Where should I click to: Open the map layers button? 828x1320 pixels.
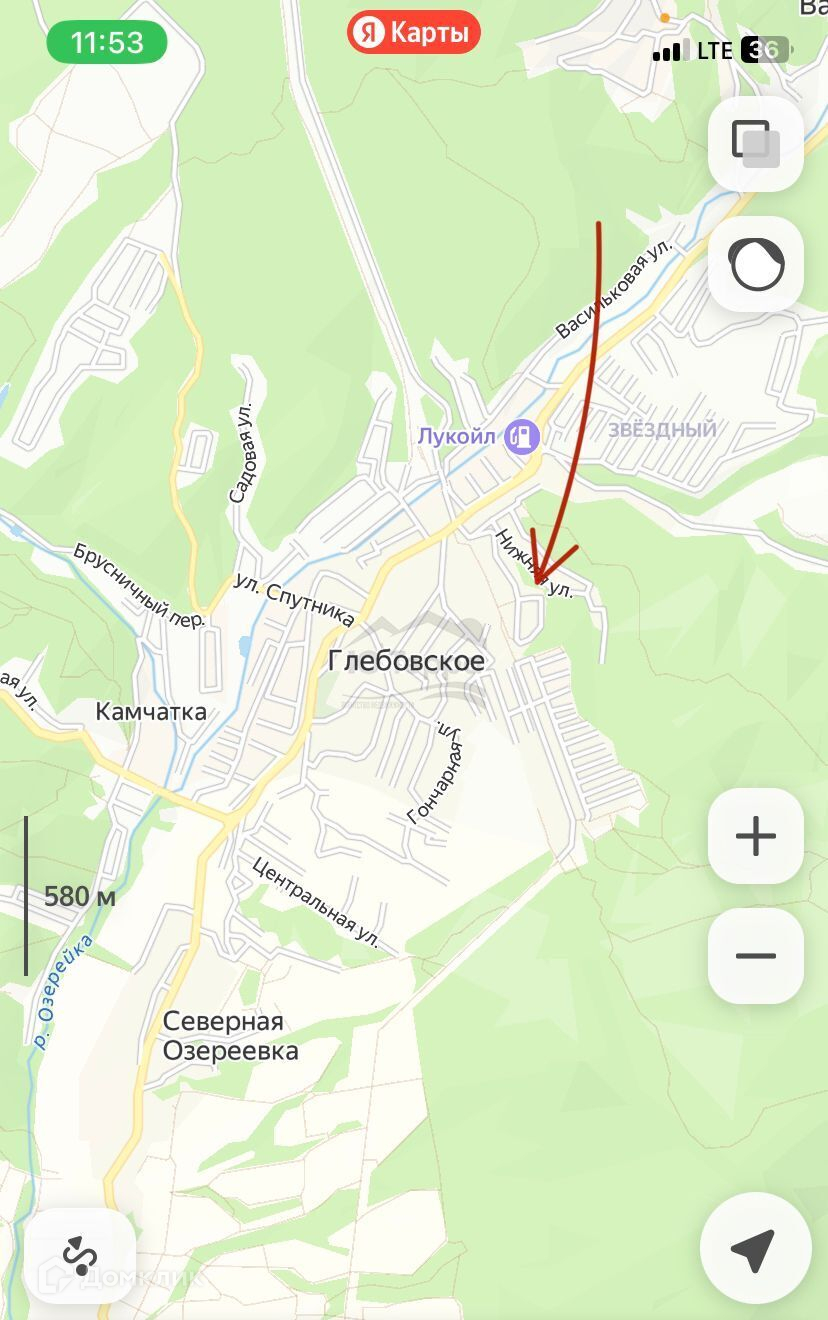(755, 143)
